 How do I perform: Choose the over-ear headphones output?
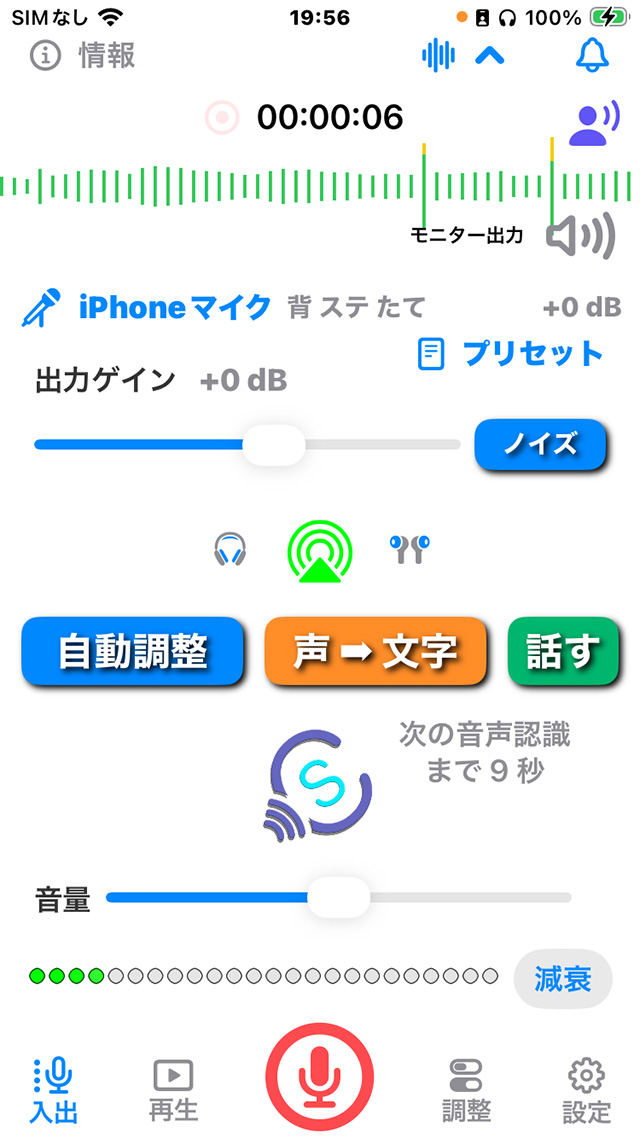tap(231, 549)
